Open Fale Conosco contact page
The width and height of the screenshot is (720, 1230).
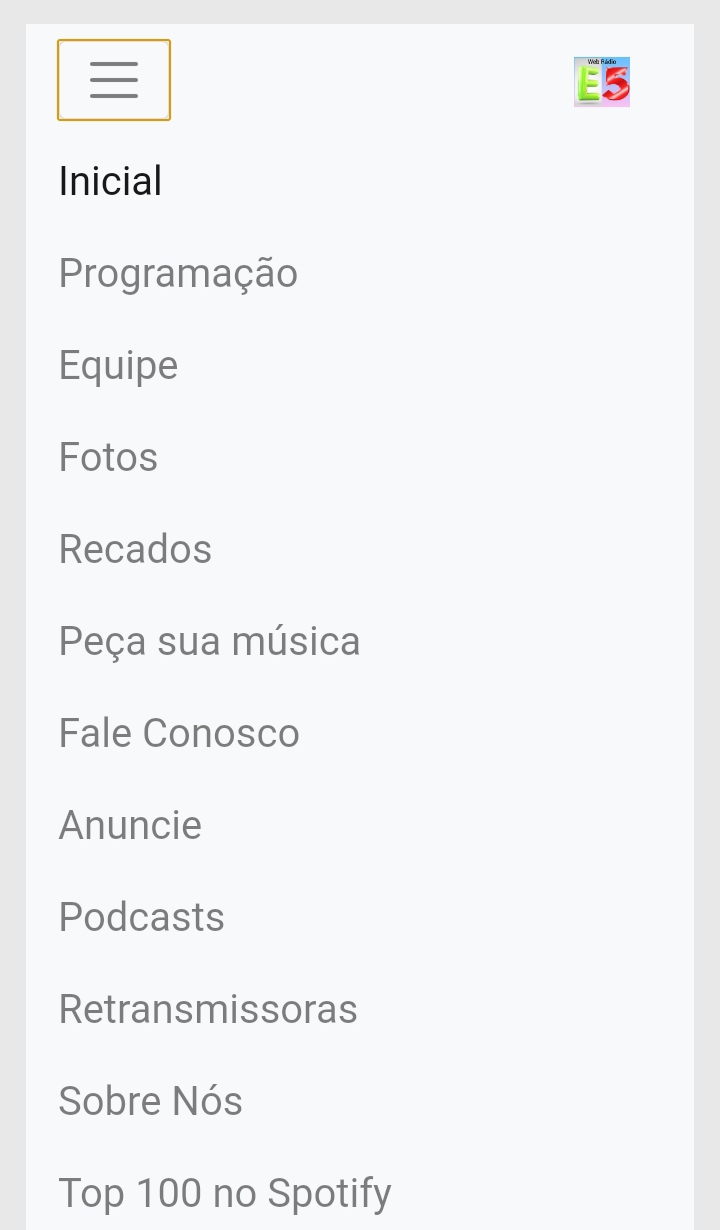(179, 734)
